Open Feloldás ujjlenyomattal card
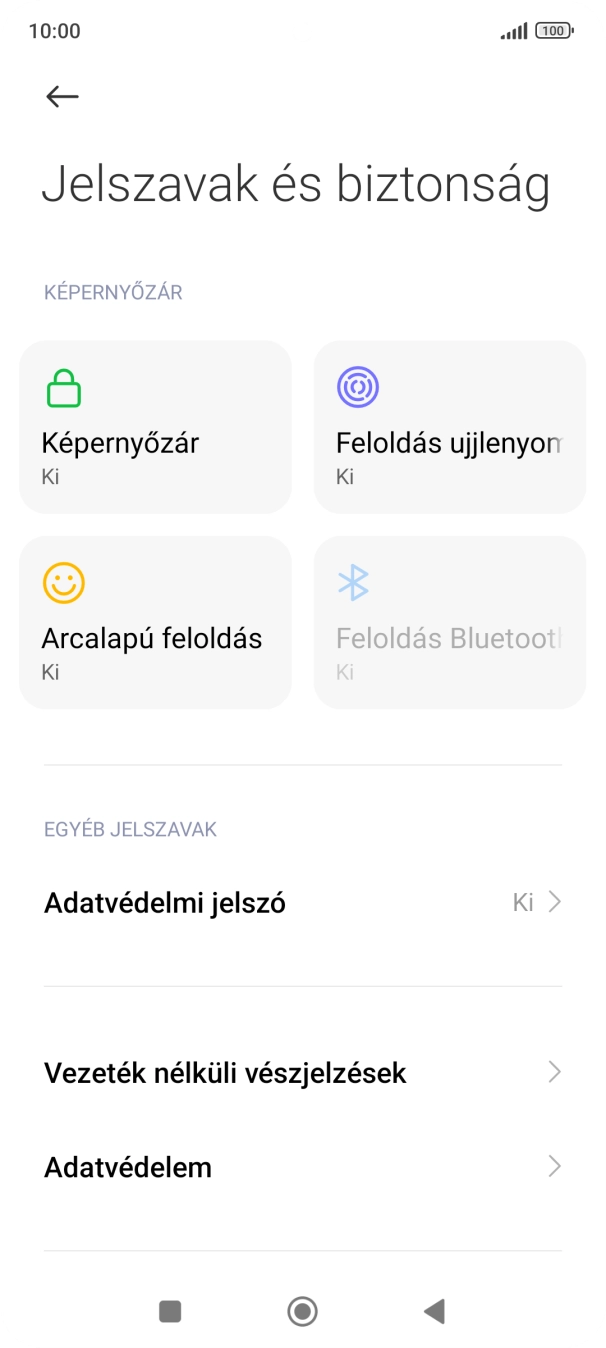The height and width of the screenshot is (1348, 606). tap(449, 427)
